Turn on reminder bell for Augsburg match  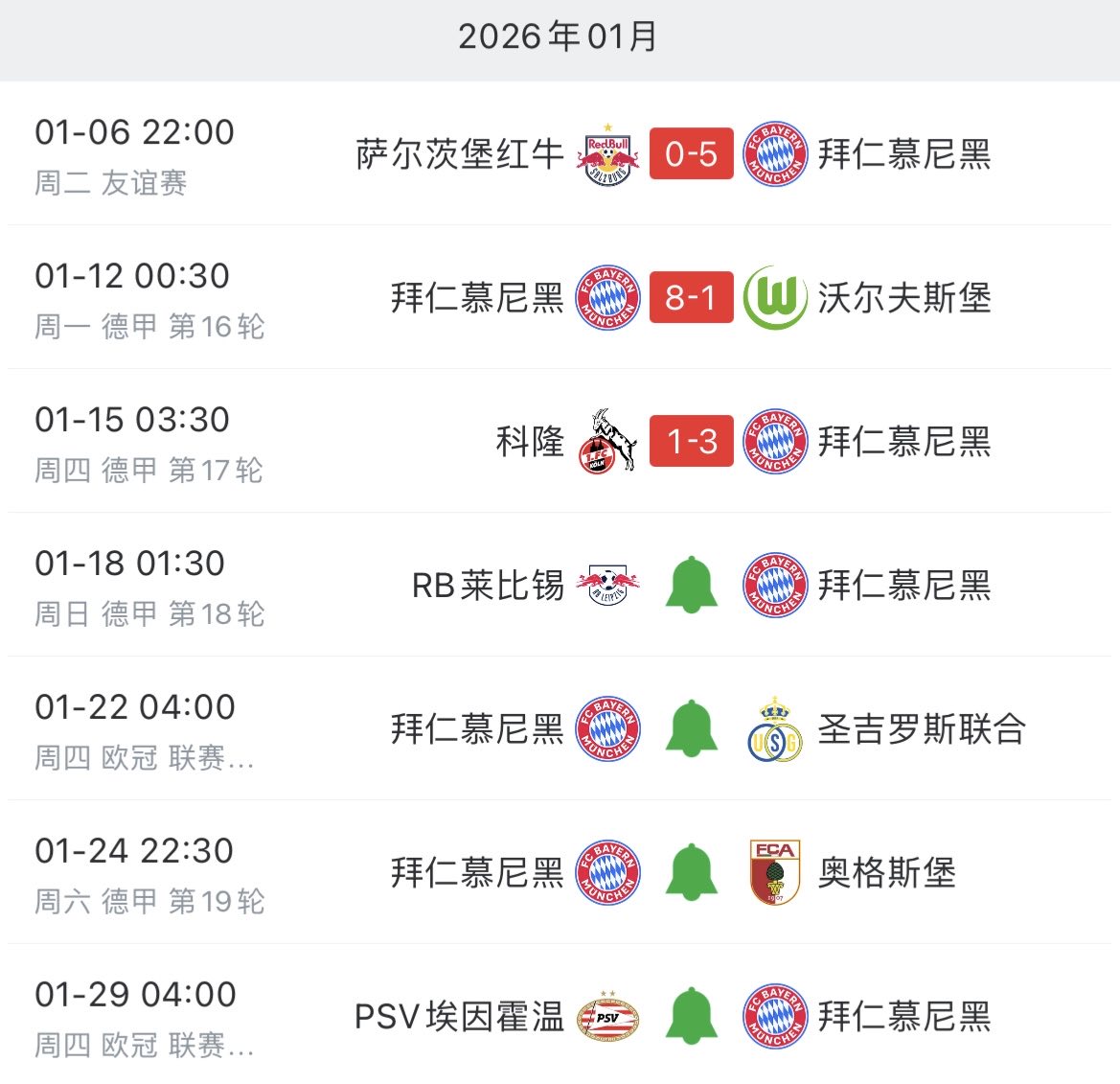[692, 872]
